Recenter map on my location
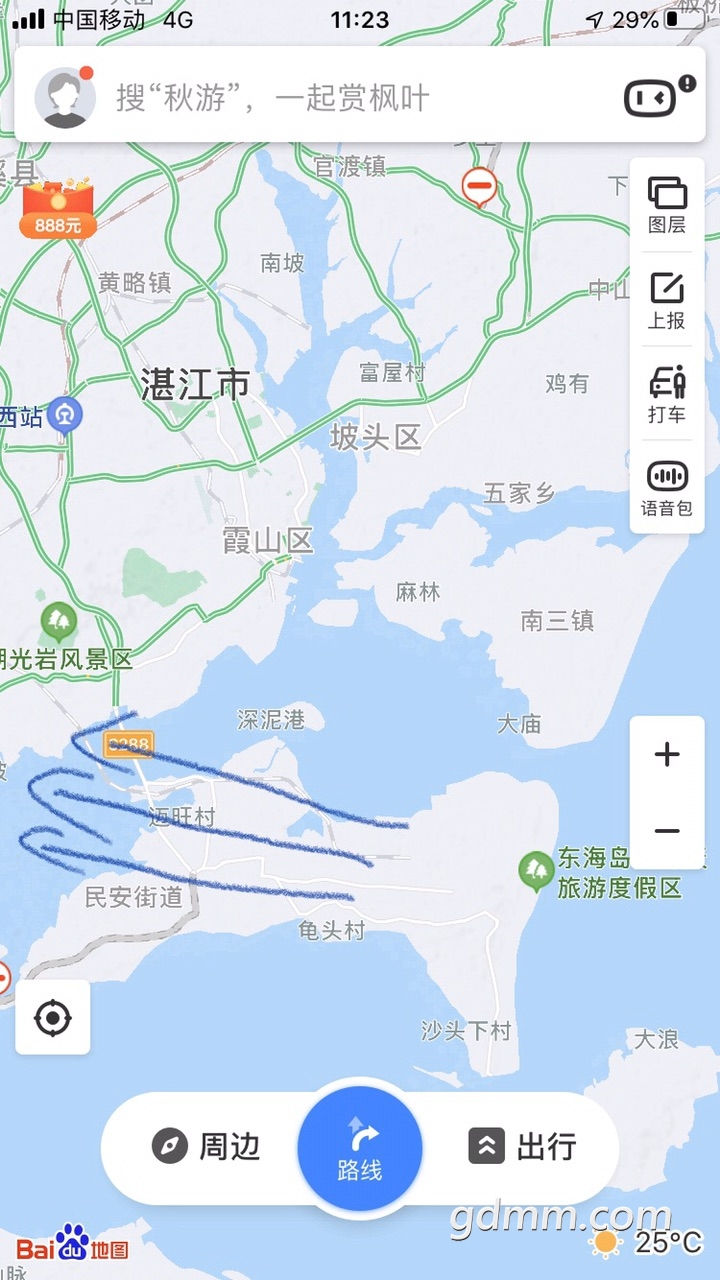The image size is (720, 1280). [x=53, y=1018]
